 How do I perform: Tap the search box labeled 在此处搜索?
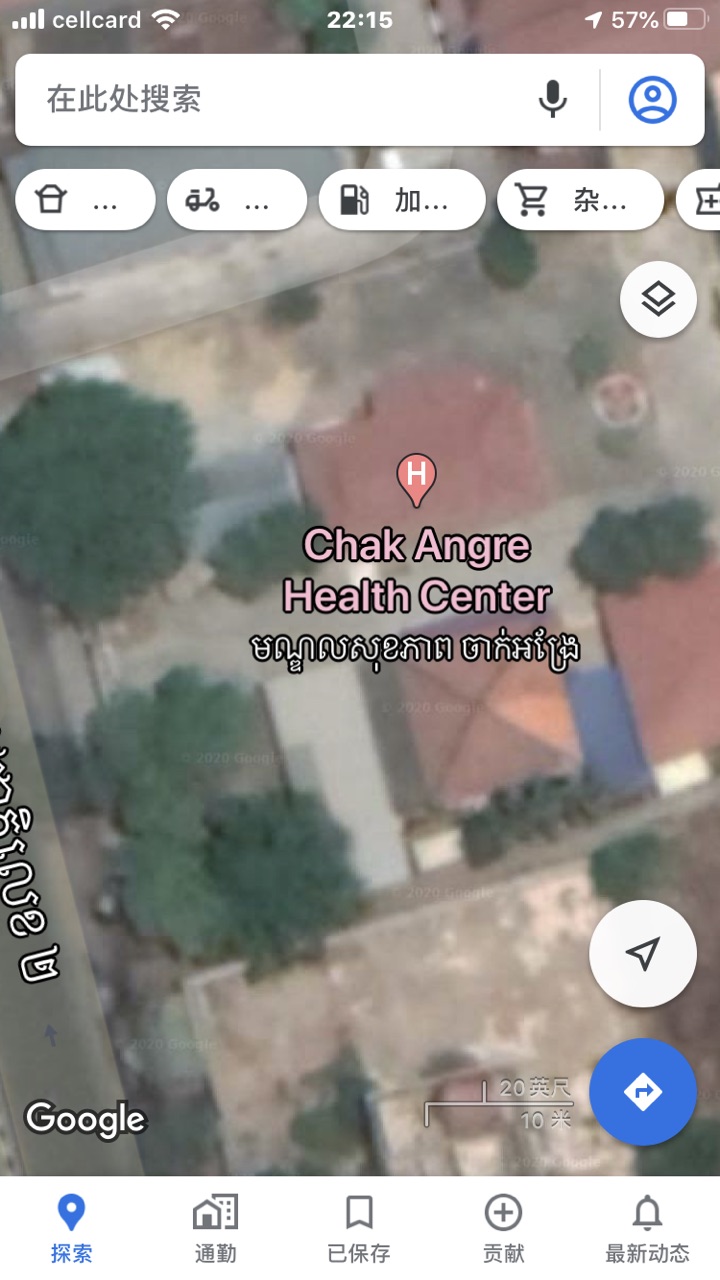coord(280,99)
